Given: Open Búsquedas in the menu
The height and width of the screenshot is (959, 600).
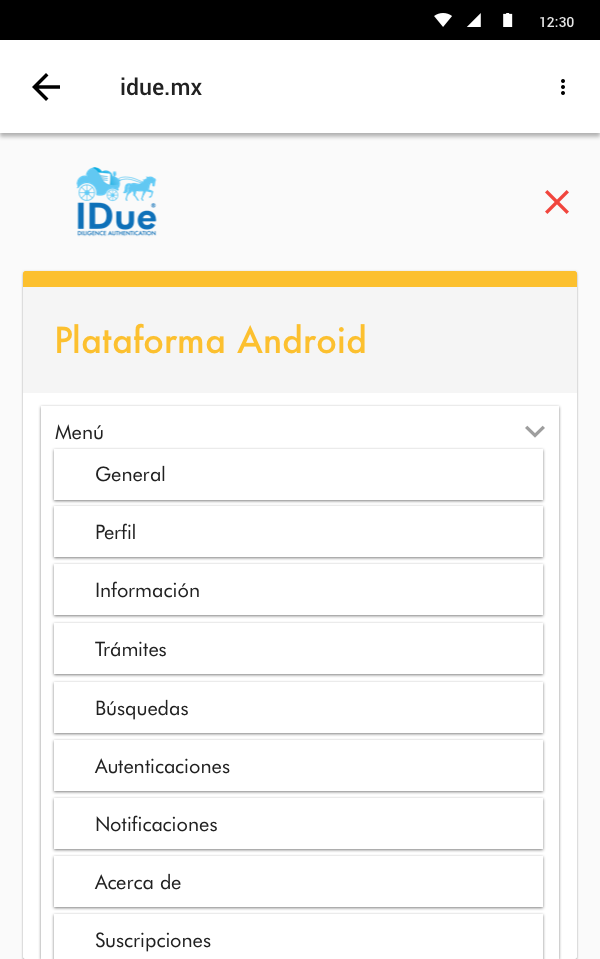Looking at the screenshot, I should click(x=298, y=708).
